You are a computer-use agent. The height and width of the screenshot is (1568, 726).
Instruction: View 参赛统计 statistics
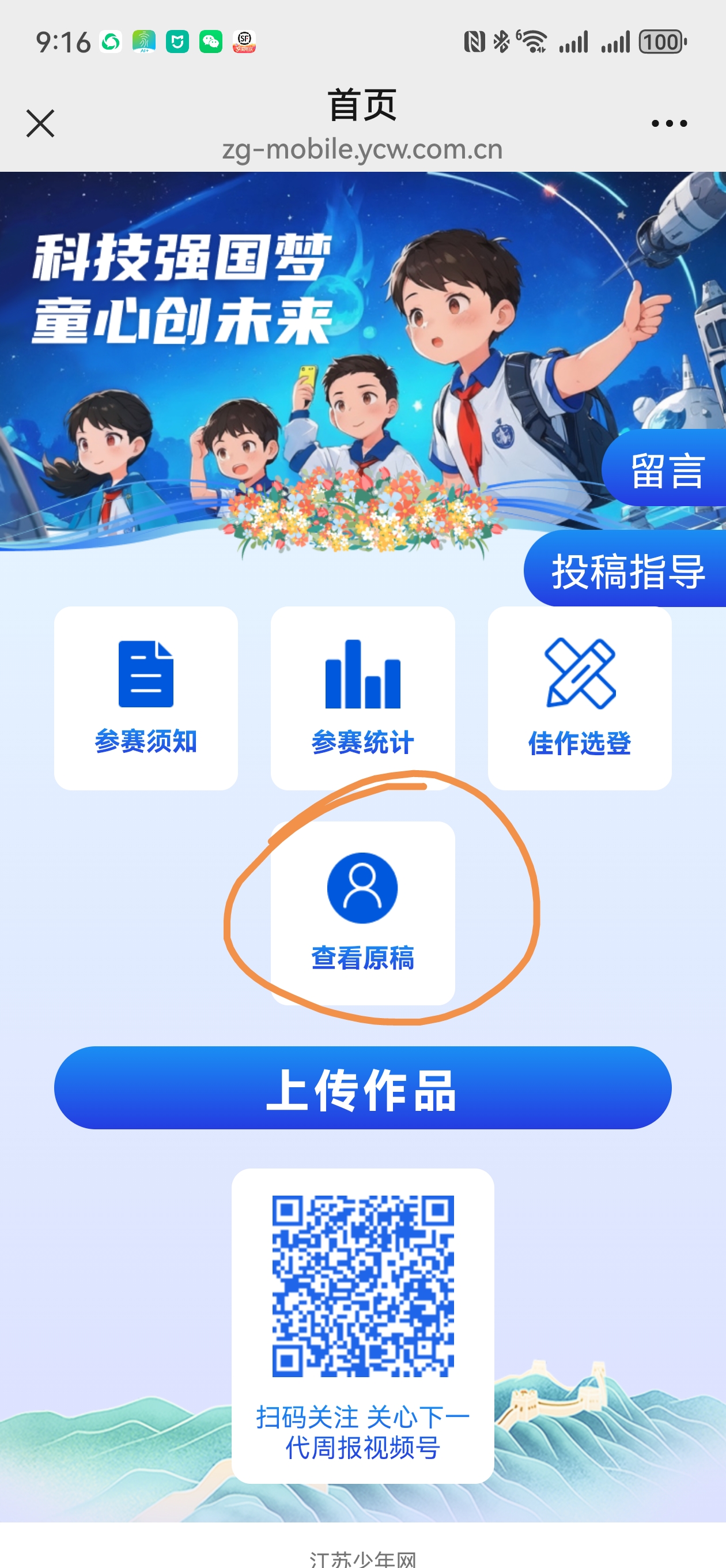pyautogui.click(x=362, y=698)
